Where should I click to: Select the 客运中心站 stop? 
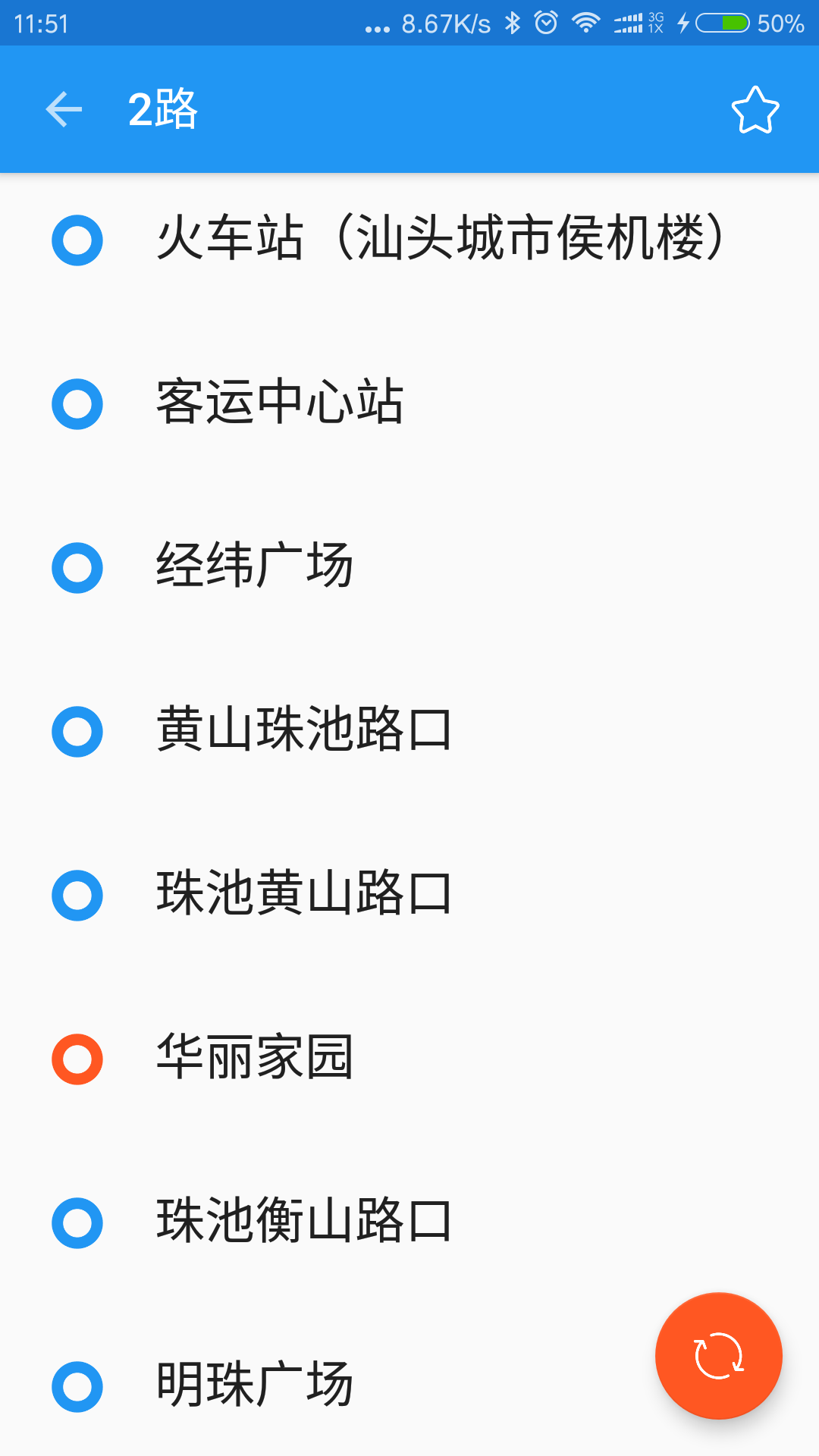[x=279, y=403]
